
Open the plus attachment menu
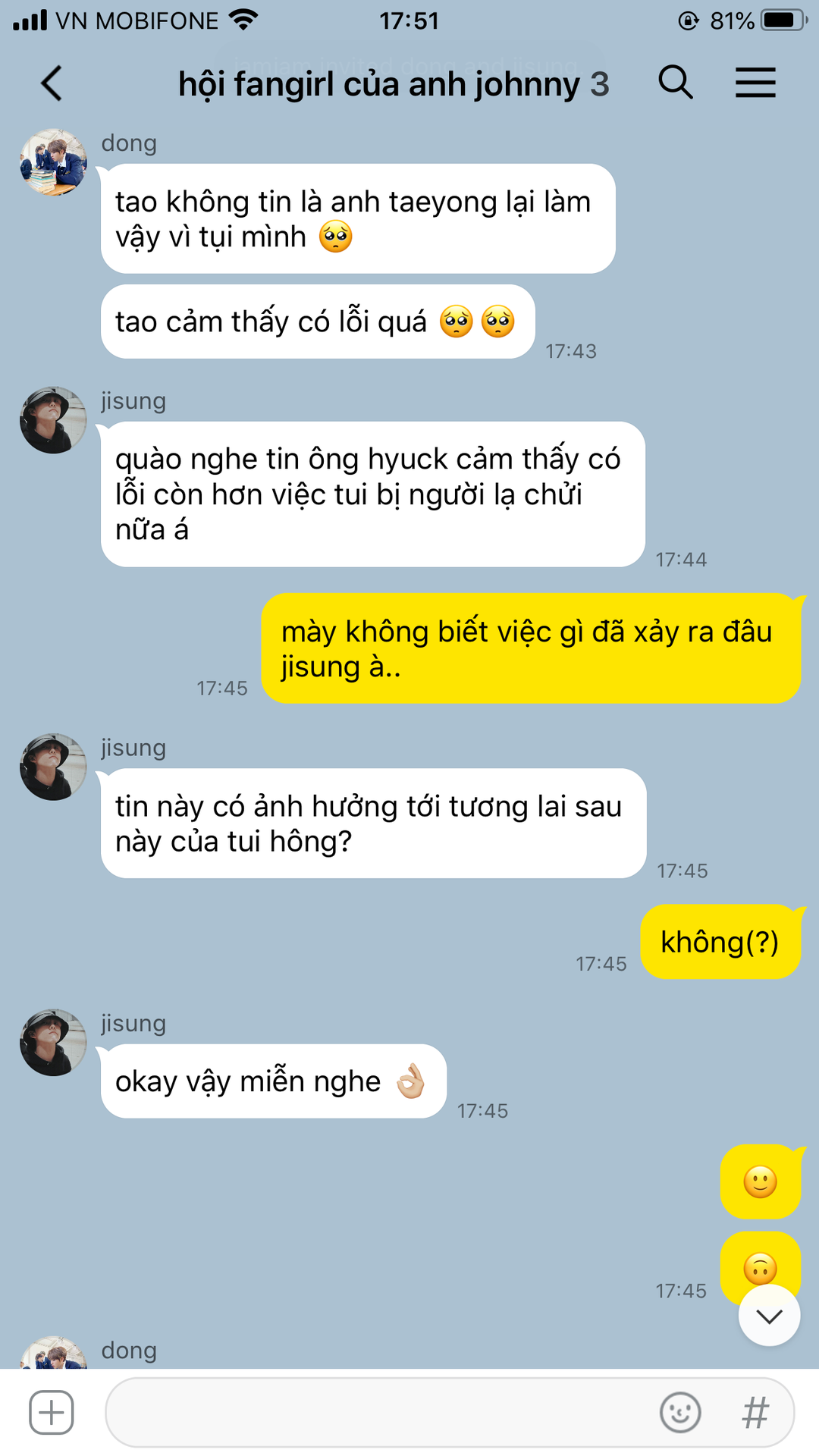pos(52,1412)
